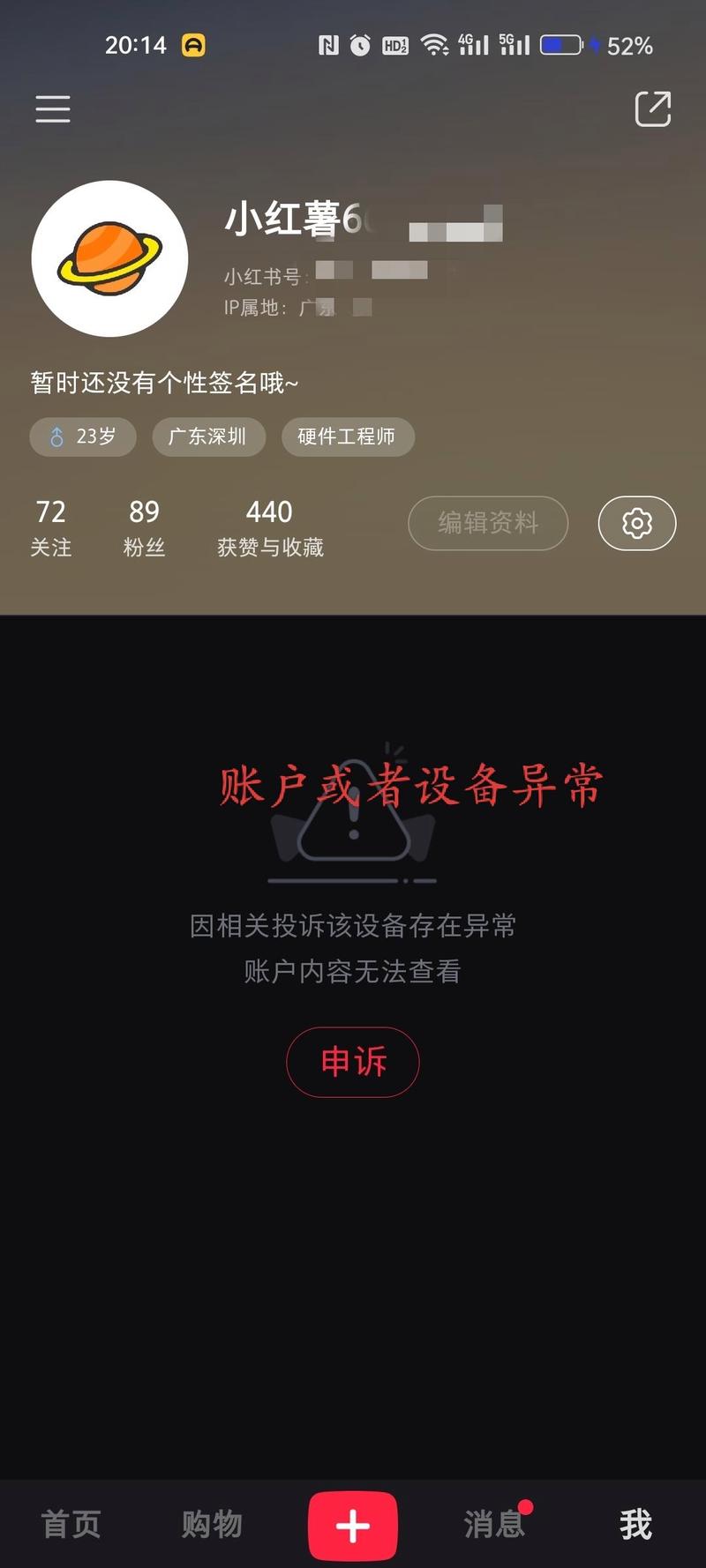
Task: Tap the 硬件工程师 profession tag
Action: pos(348,437)
